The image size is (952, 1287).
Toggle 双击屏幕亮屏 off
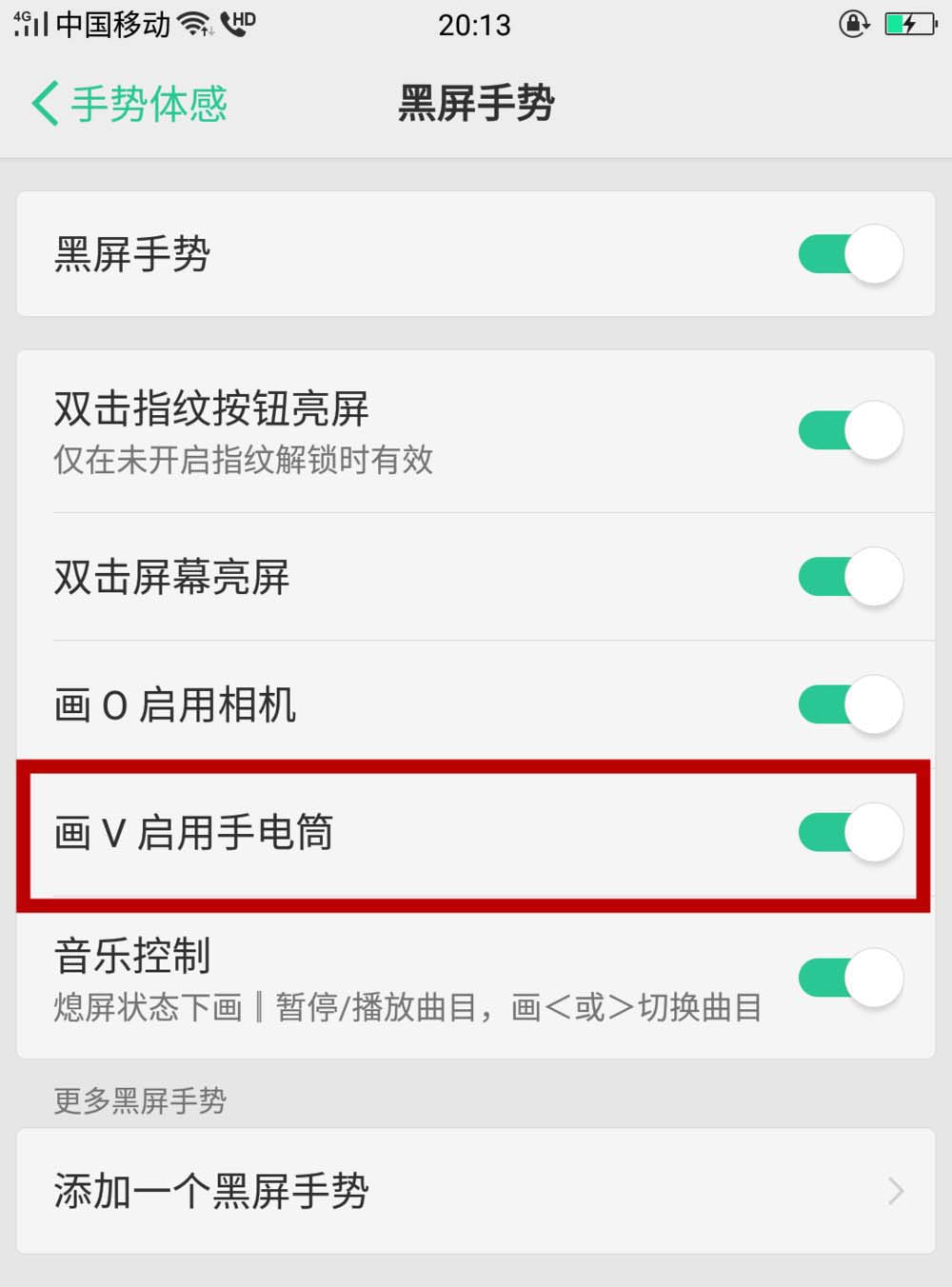coord(850,578)
